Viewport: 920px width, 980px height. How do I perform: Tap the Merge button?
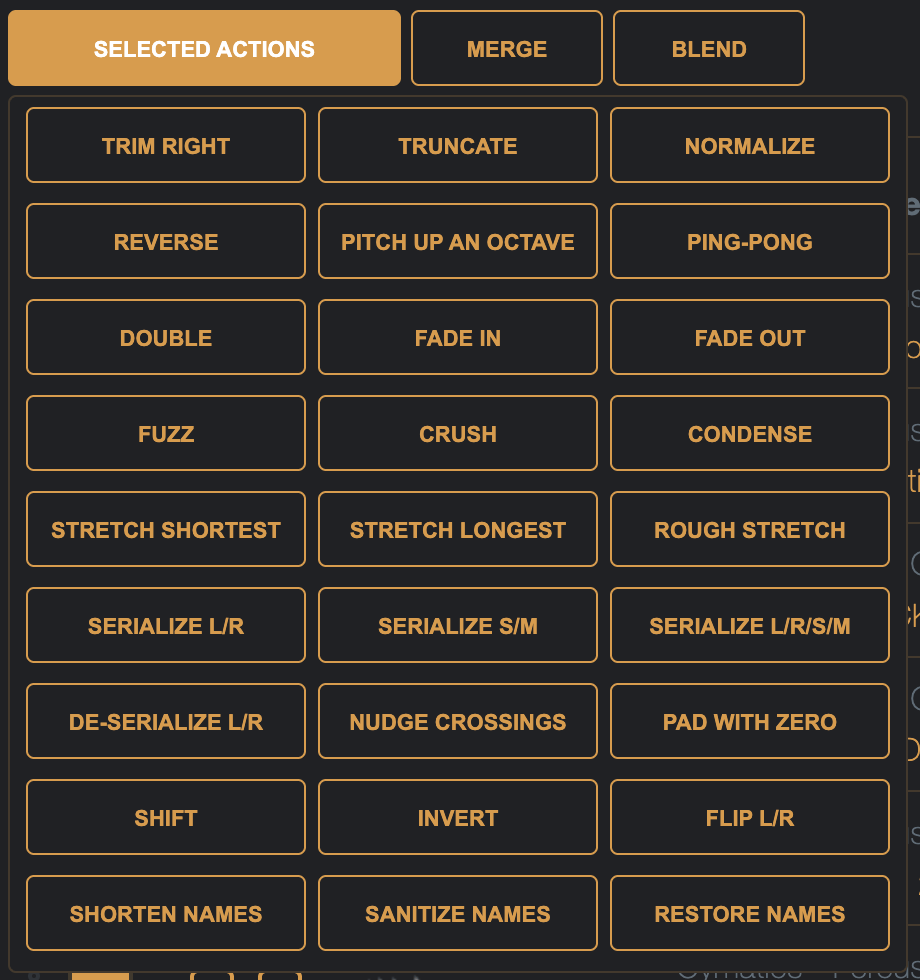click(507, 48)
